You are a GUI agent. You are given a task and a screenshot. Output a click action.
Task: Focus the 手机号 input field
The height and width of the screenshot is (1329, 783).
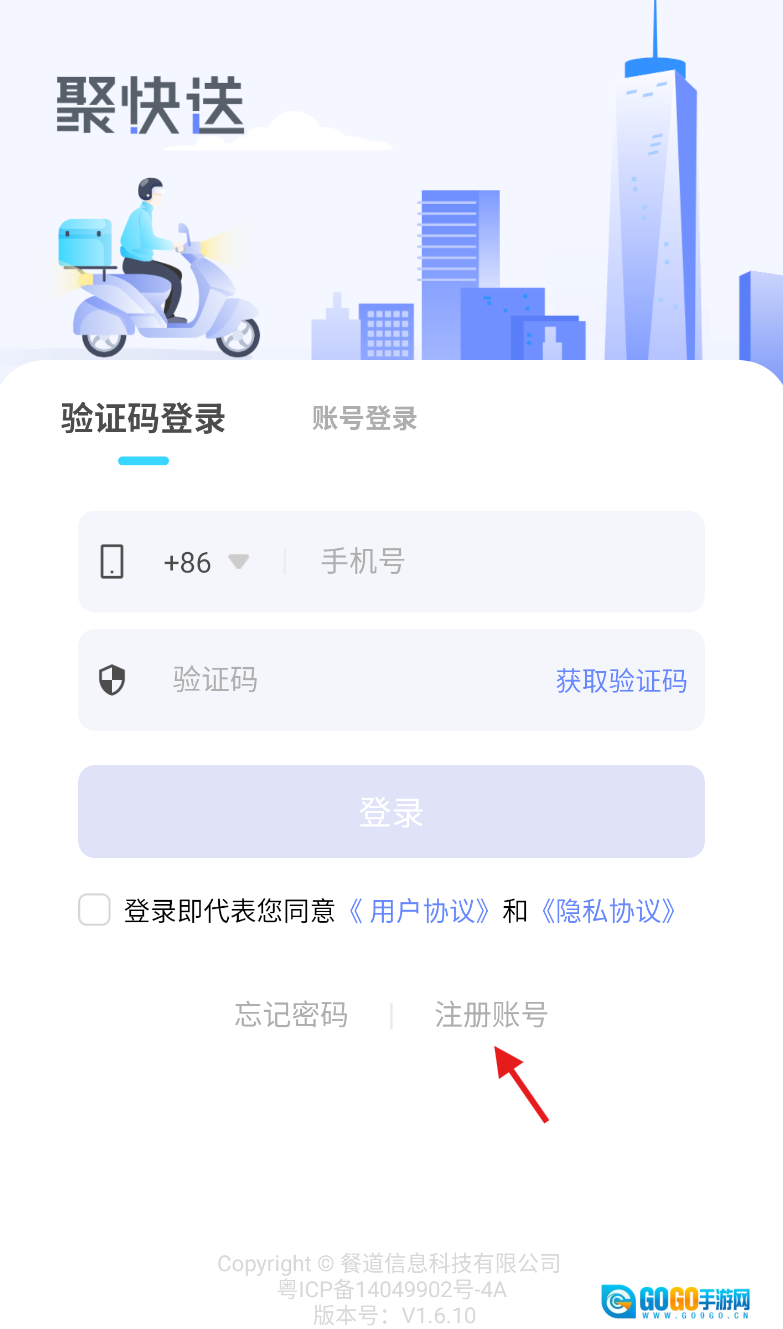click(500, 562)
